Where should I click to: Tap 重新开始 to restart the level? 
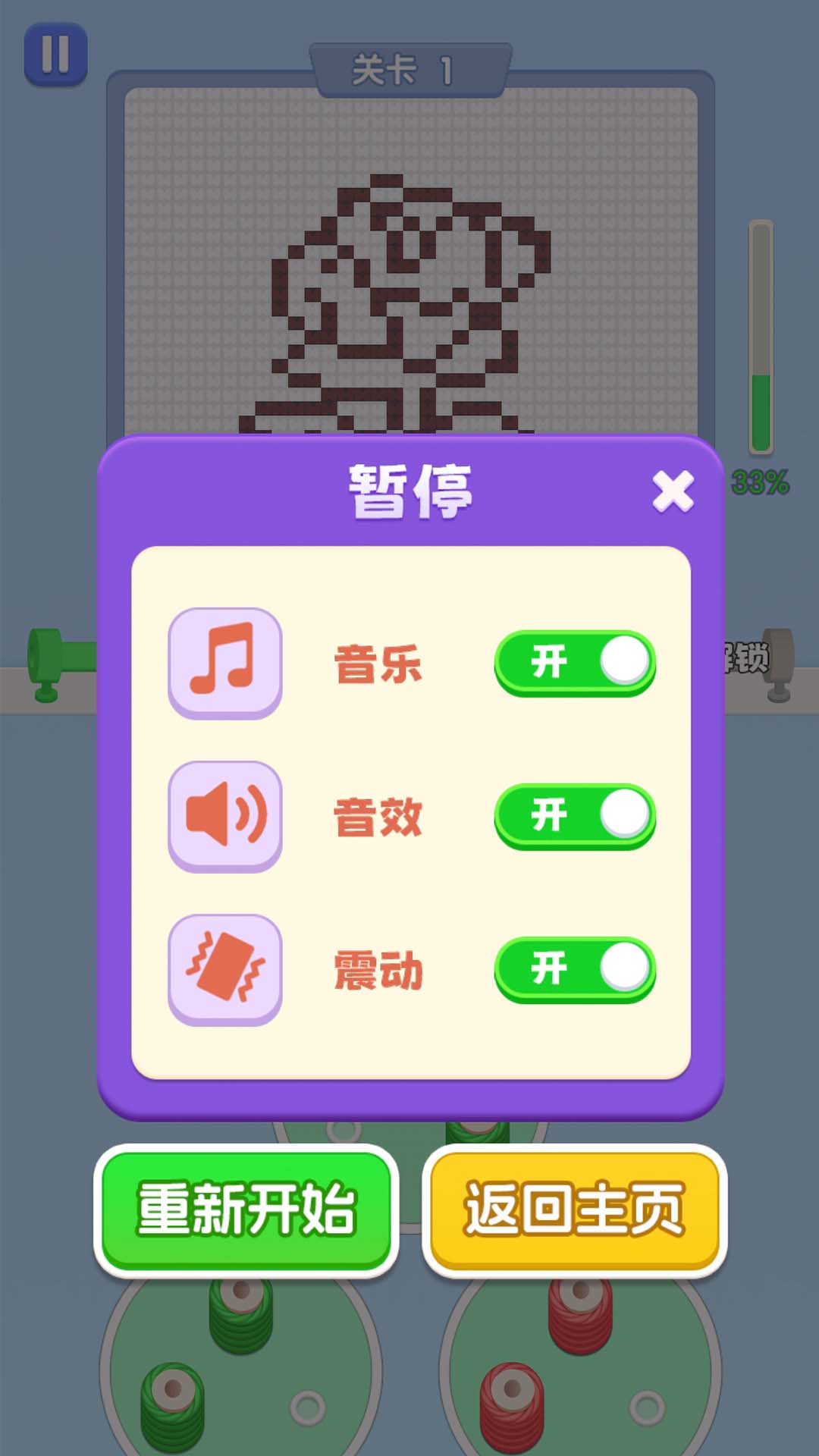pos(246,1210)
